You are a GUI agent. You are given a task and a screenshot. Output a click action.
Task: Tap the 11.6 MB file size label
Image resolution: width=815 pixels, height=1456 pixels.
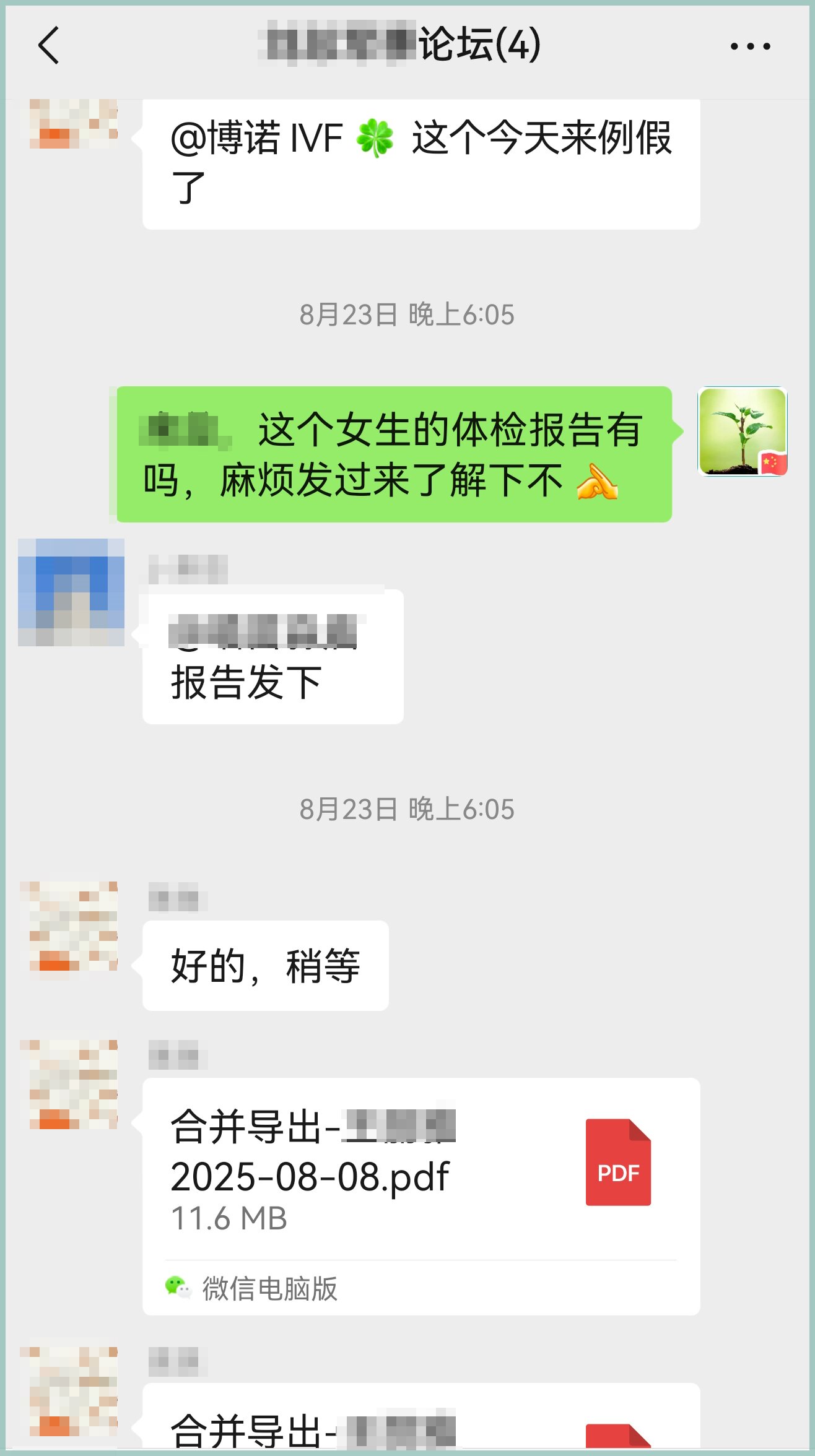tap(229, 1215)
